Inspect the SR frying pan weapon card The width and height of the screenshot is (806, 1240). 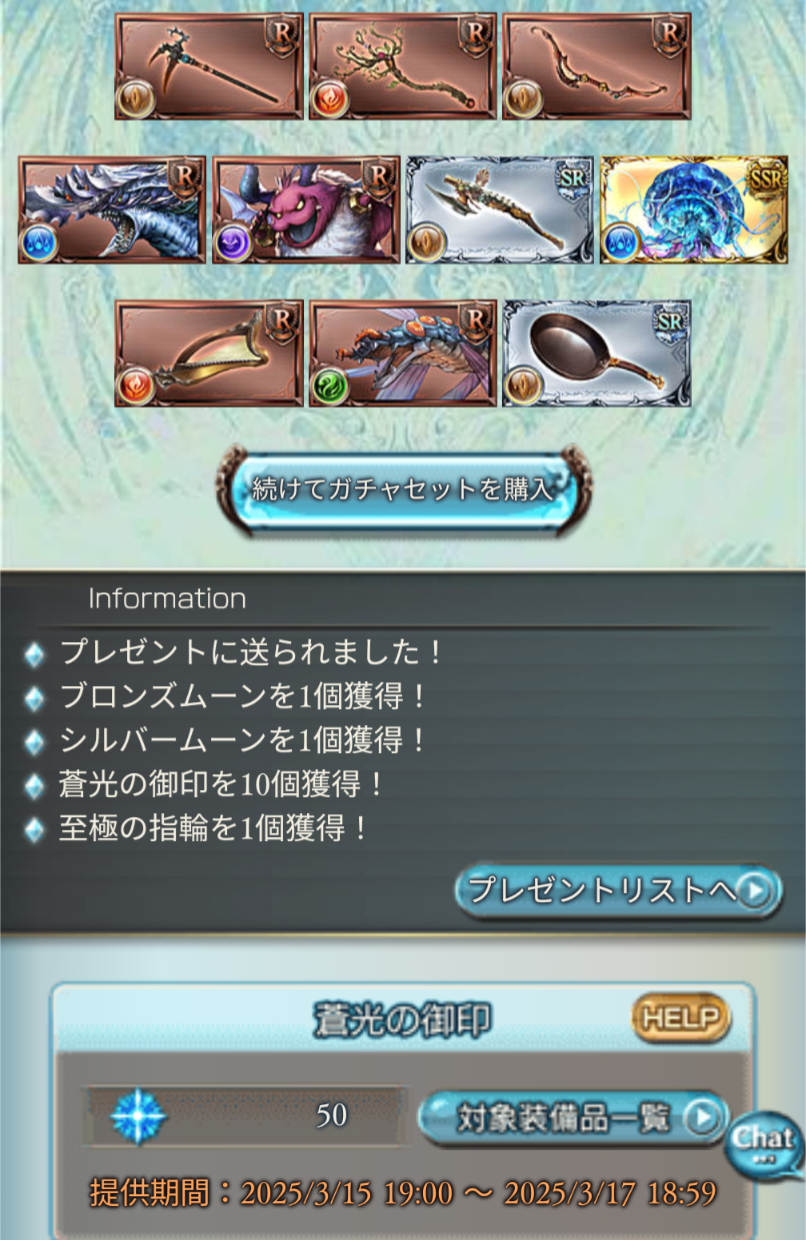coord(596,354)
